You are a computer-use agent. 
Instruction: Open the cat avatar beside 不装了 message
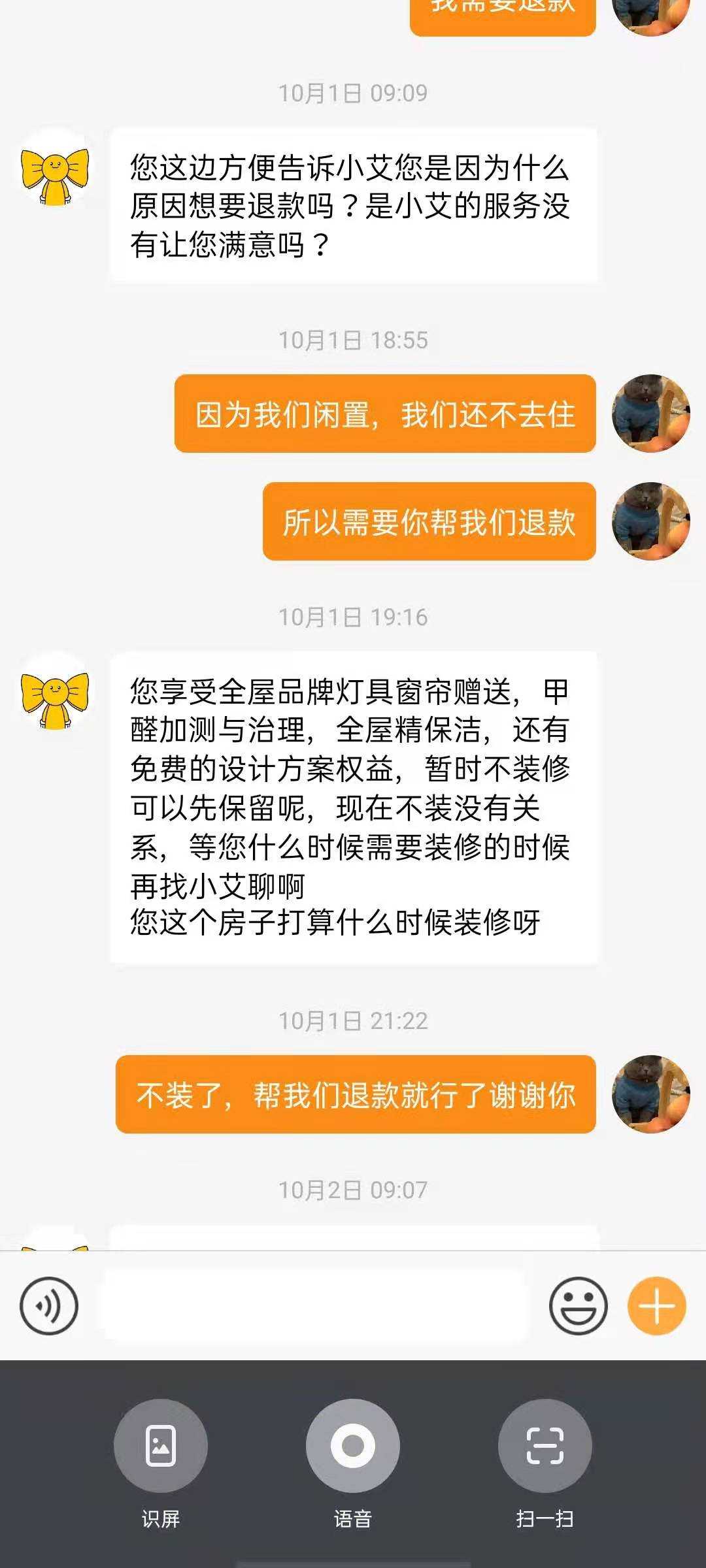(x=650, y=1094)
